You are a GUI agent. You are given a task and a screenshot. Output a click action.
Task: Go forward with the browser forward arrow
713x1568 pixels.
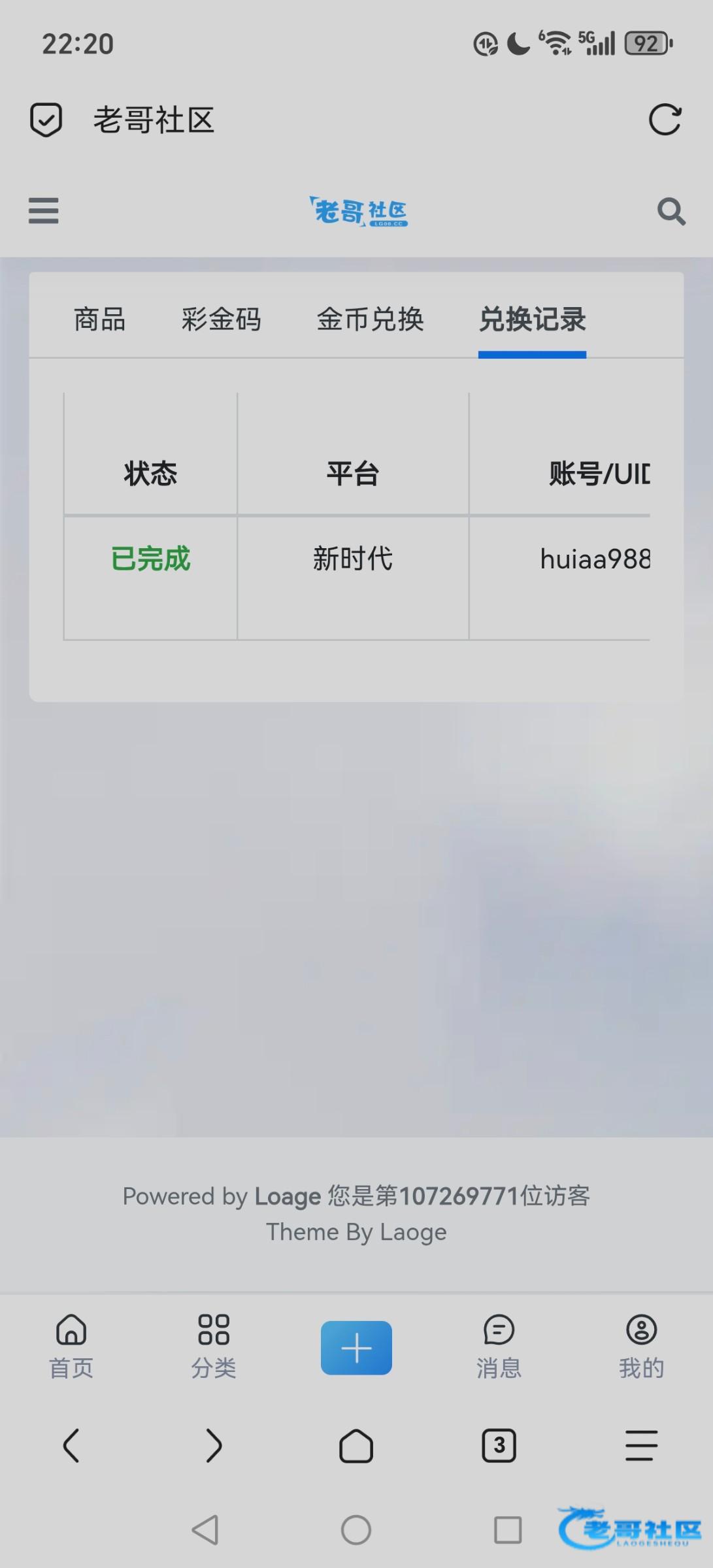pos(214,1445)
